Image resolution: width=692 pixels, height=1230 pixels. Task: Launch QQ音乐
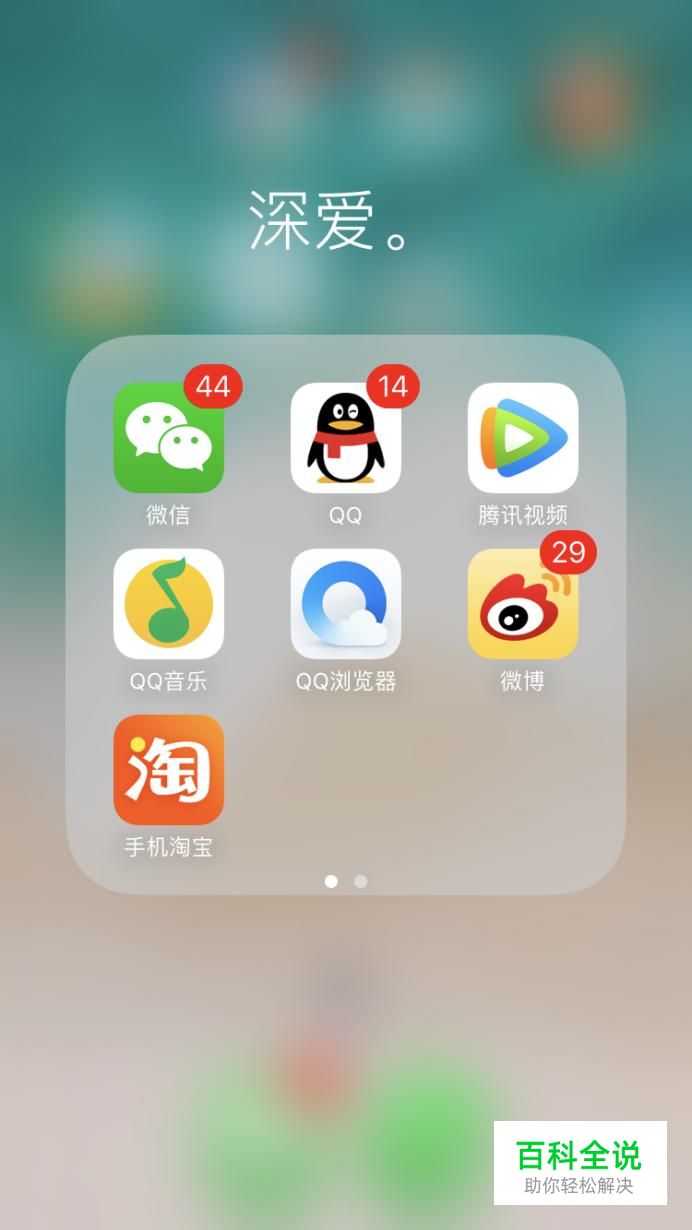point(168,604)
